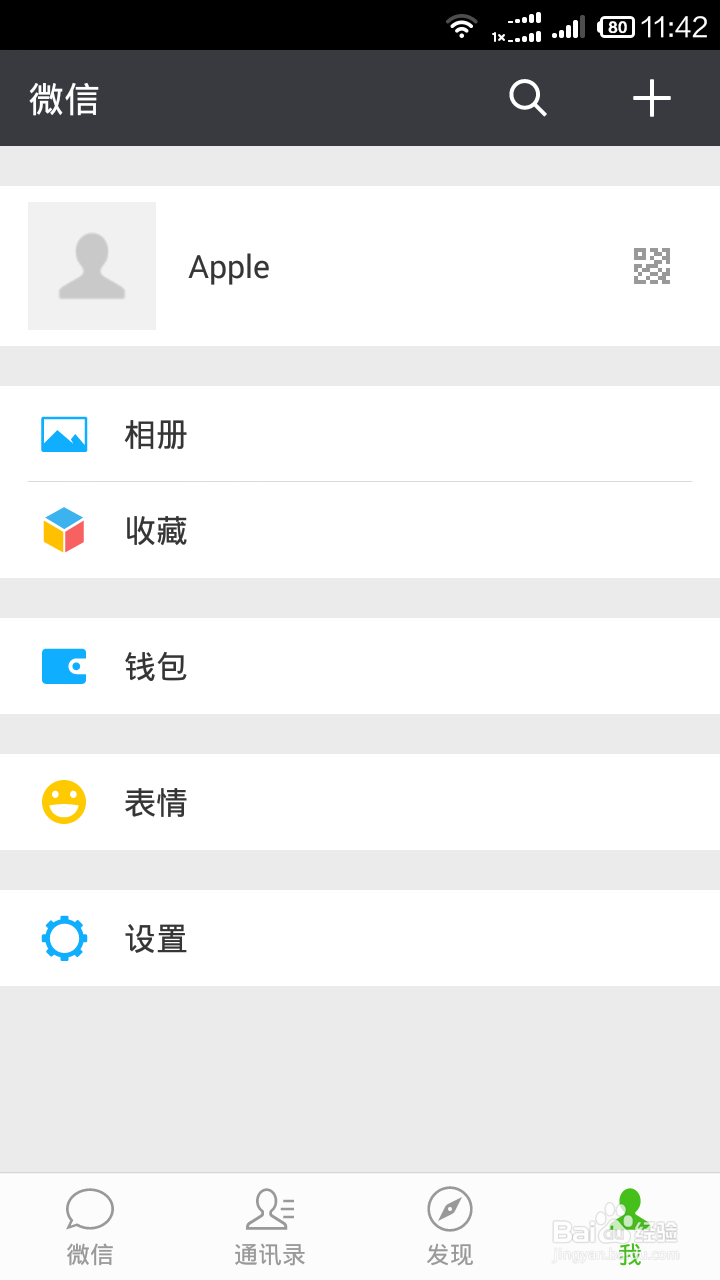Switch to the 通讯录 Contacts tab
This screenshot has width=720, height=1280.
(x=269, y=1225)
